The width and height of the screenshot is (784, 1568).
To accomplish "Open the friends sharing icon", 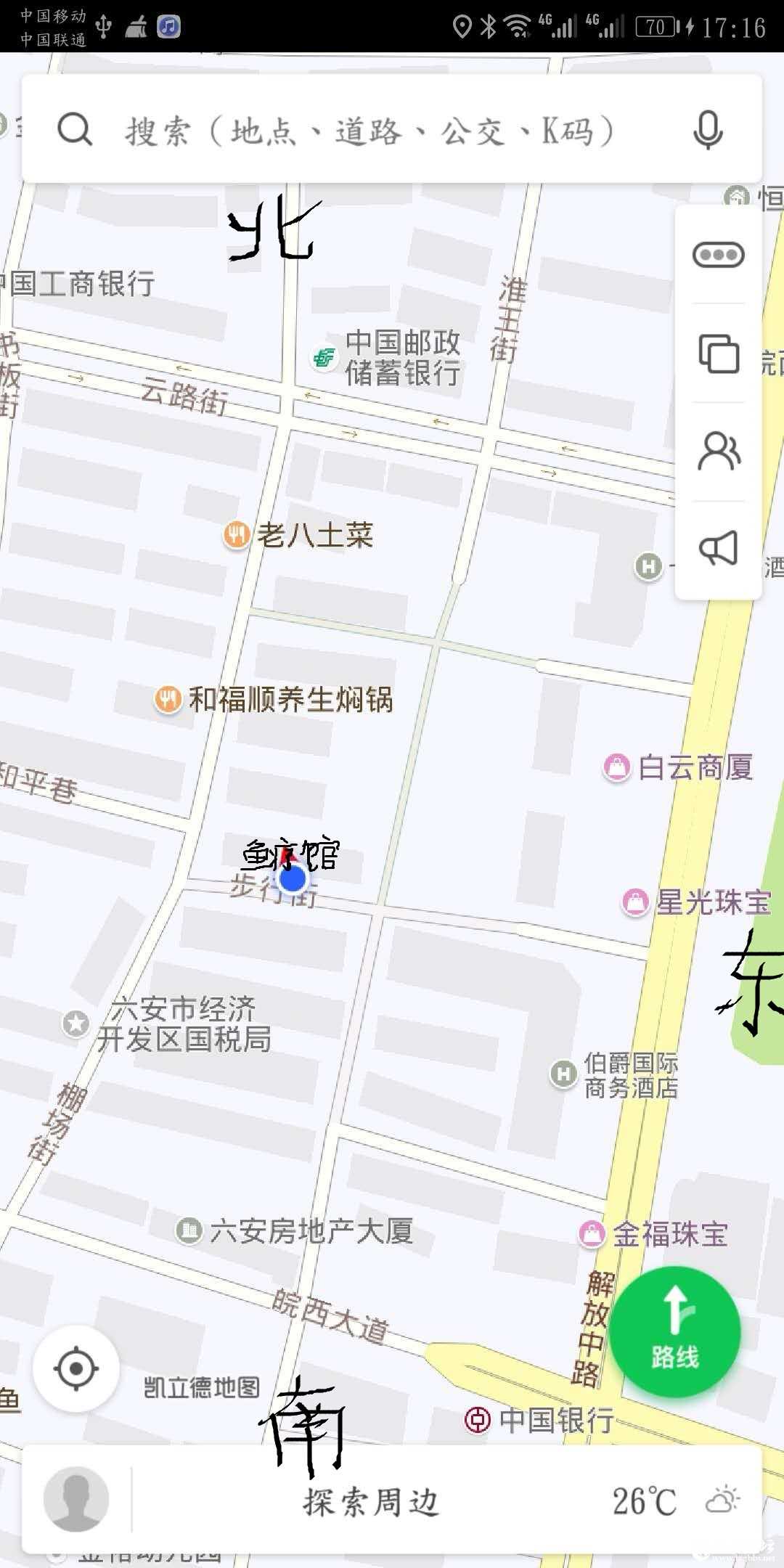I will 718,452.
